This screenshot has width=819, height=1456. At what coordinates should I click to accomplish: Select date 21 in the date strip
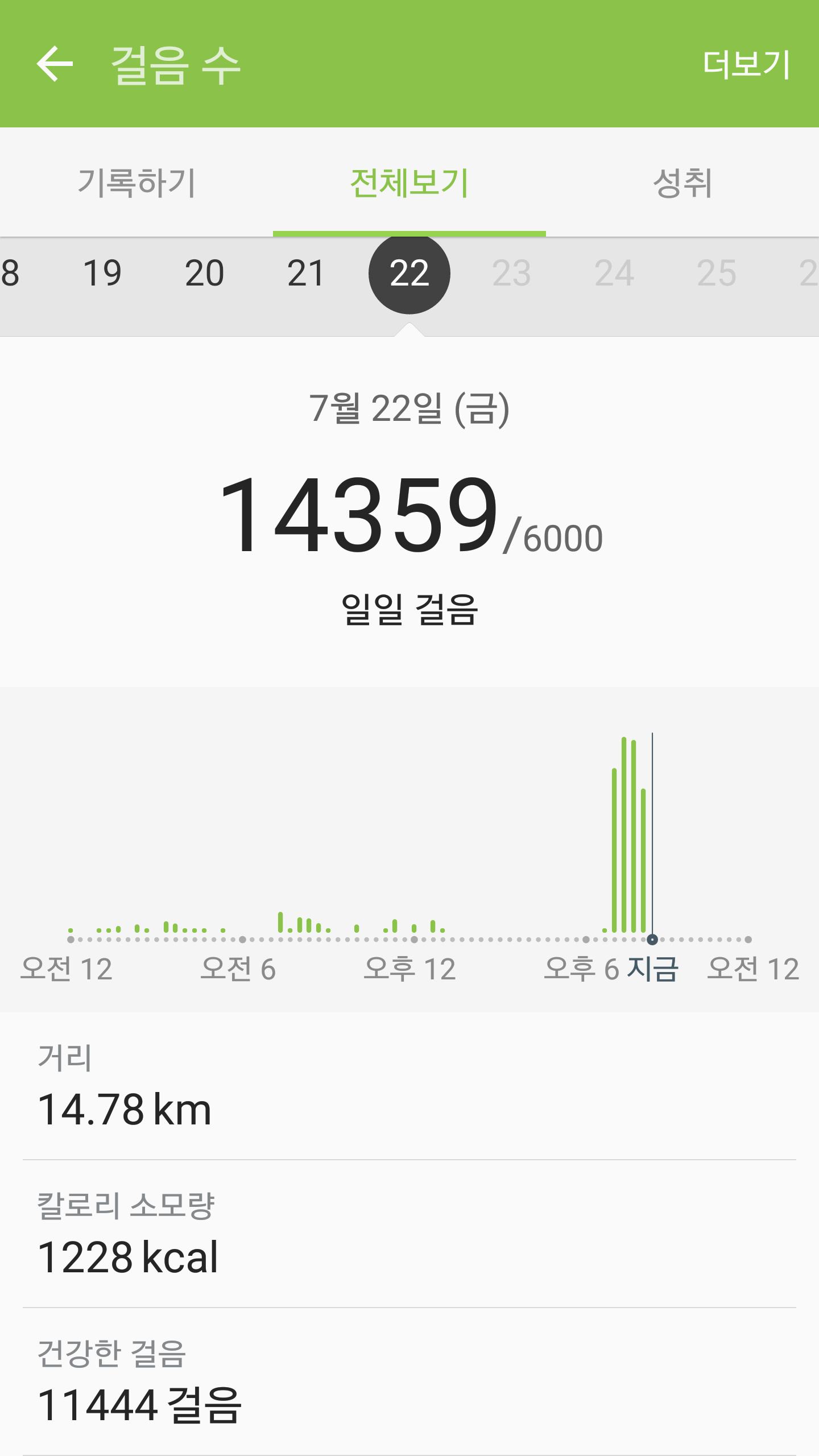coord(306,273)
